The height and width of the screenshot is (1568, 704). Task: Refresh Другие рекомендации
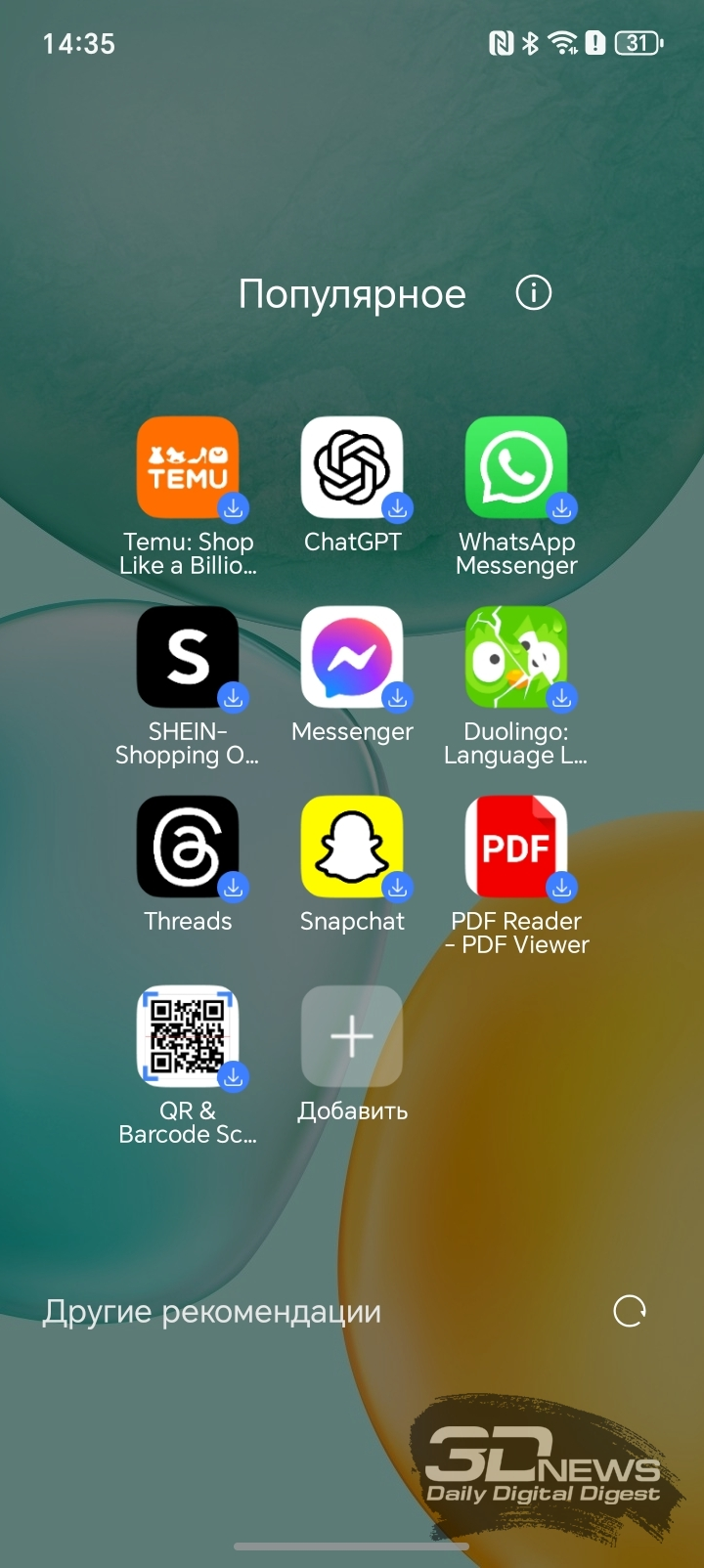[630, 1311]
